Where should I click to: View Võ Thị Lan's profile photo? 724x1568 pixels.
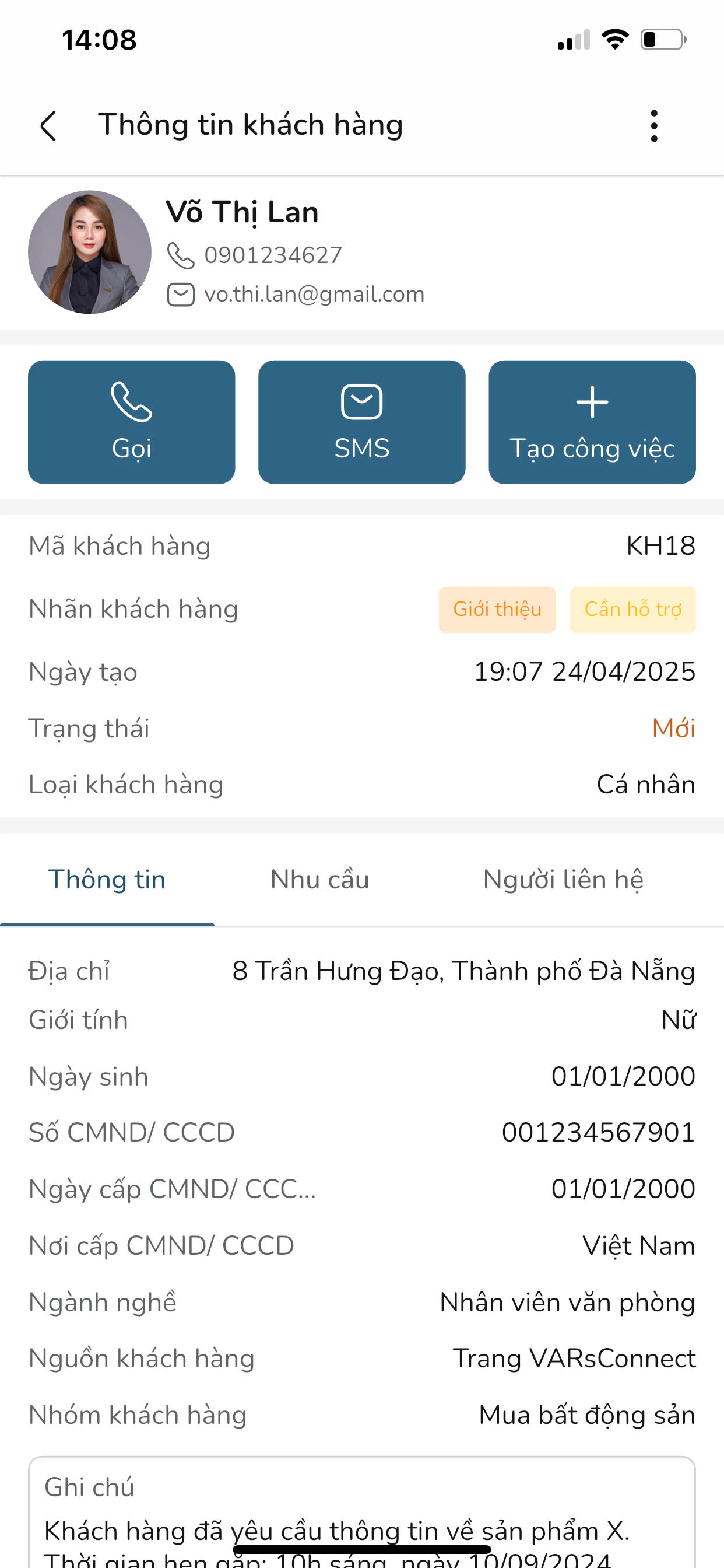coord(89,252)
